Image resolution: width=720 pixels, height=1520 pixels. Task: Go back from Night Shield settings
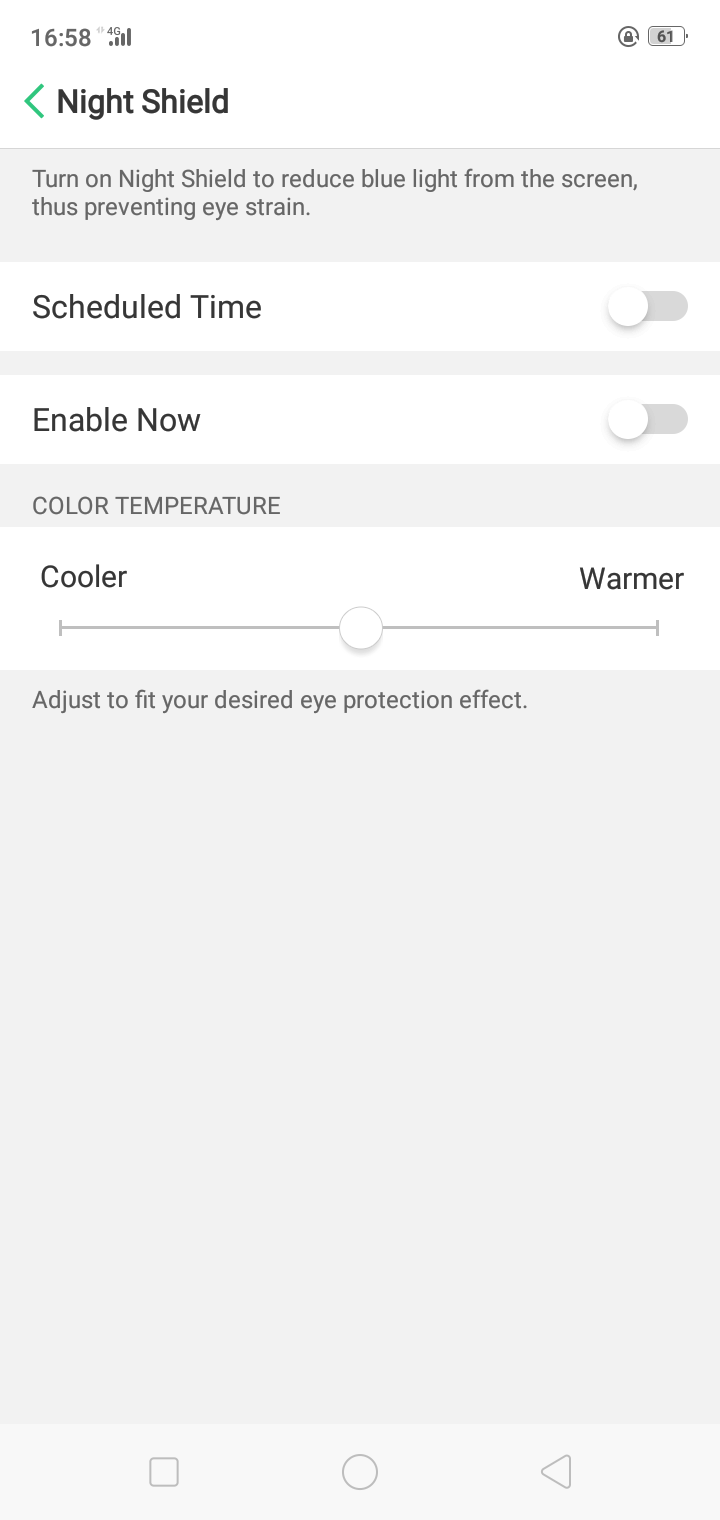35,101
